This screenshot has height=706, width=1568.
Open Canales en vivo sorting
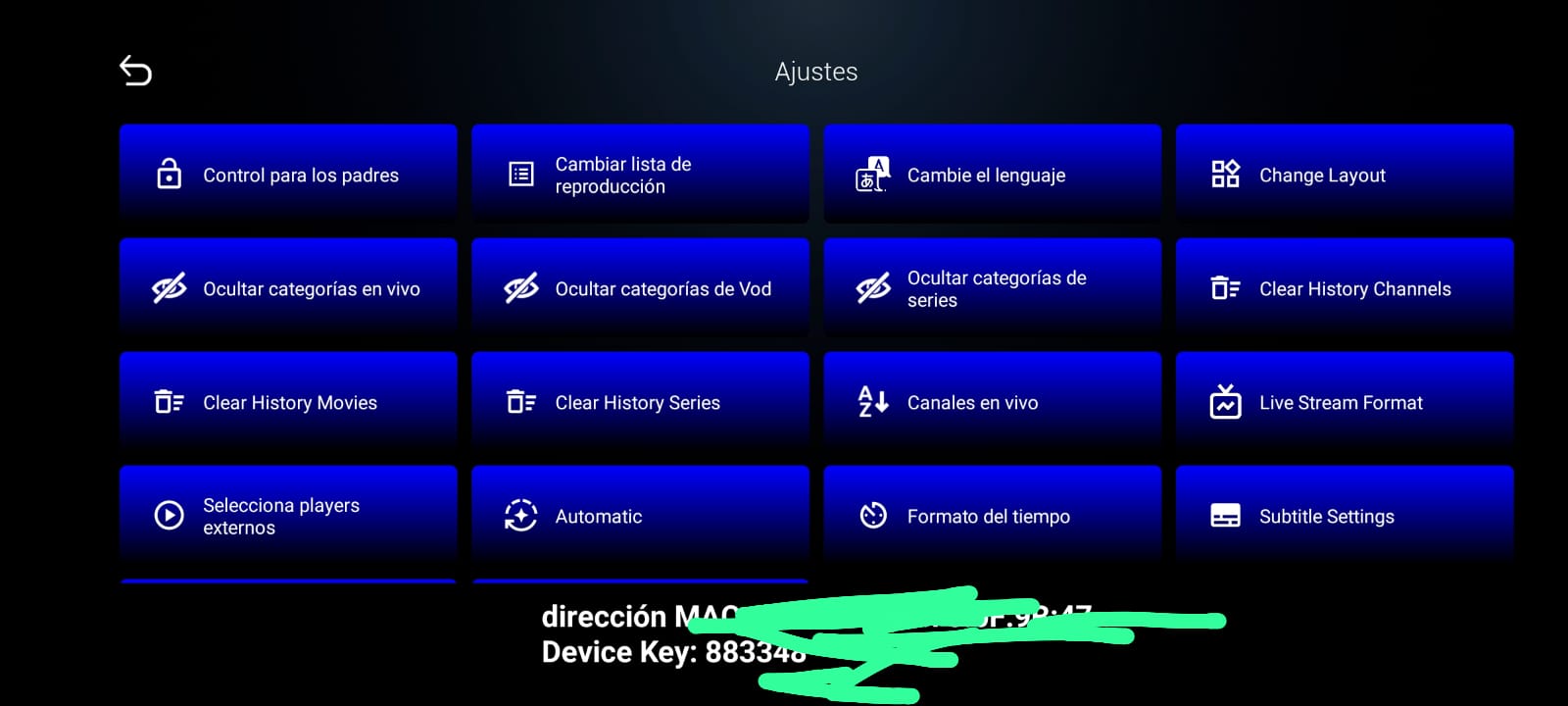click(x=992, y=402)
